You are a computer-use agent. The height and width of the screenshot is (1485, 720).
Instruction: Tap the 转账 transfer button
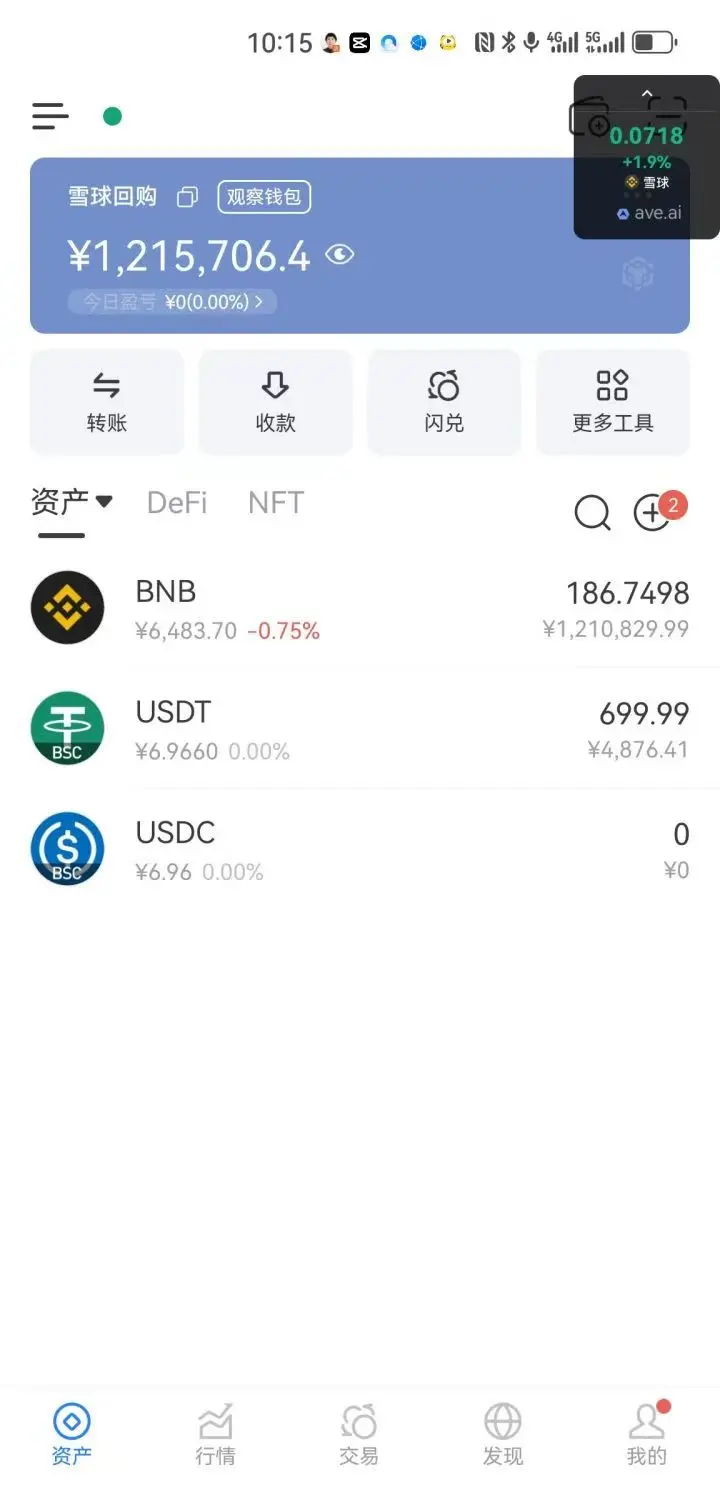click(x=107, y=402)
